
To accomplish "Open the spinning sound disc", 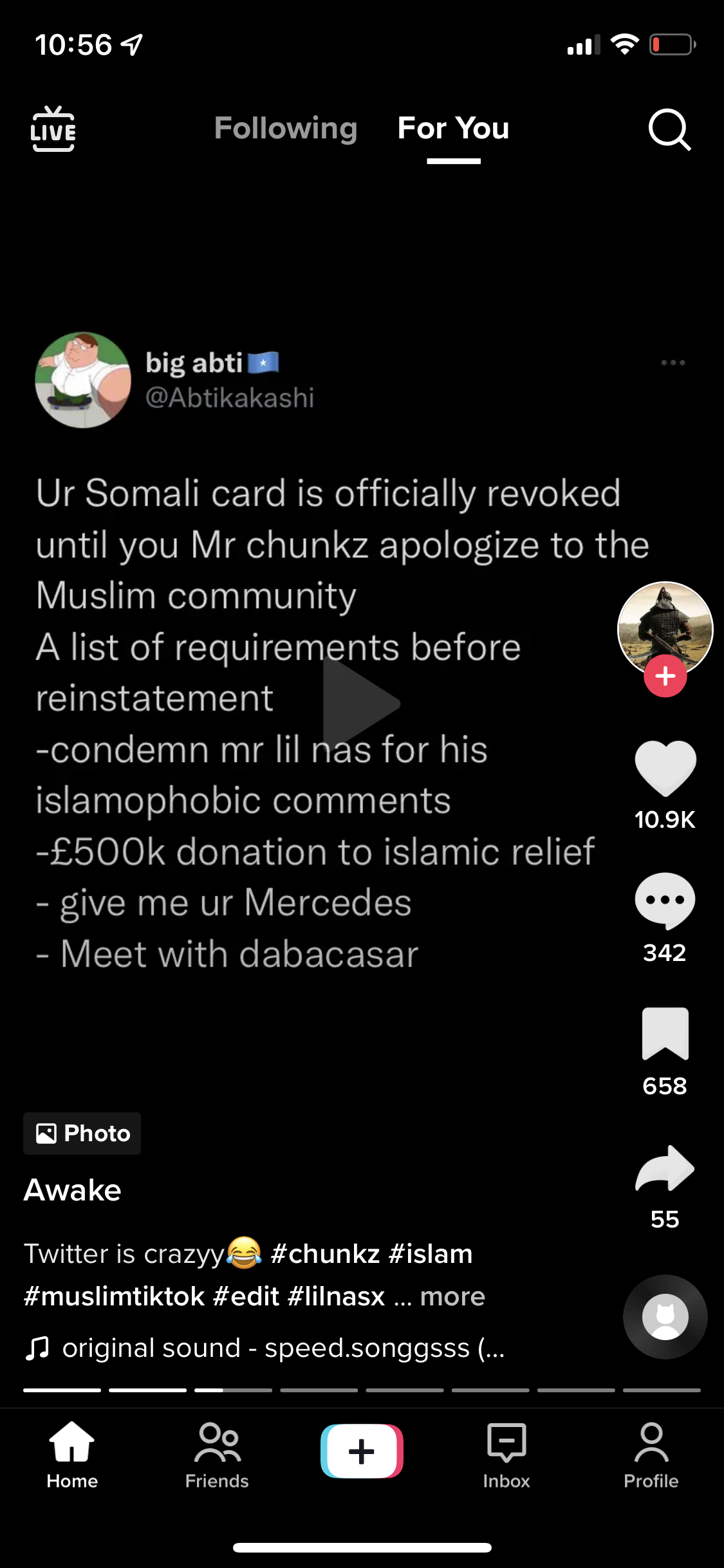I will 665,1317.
